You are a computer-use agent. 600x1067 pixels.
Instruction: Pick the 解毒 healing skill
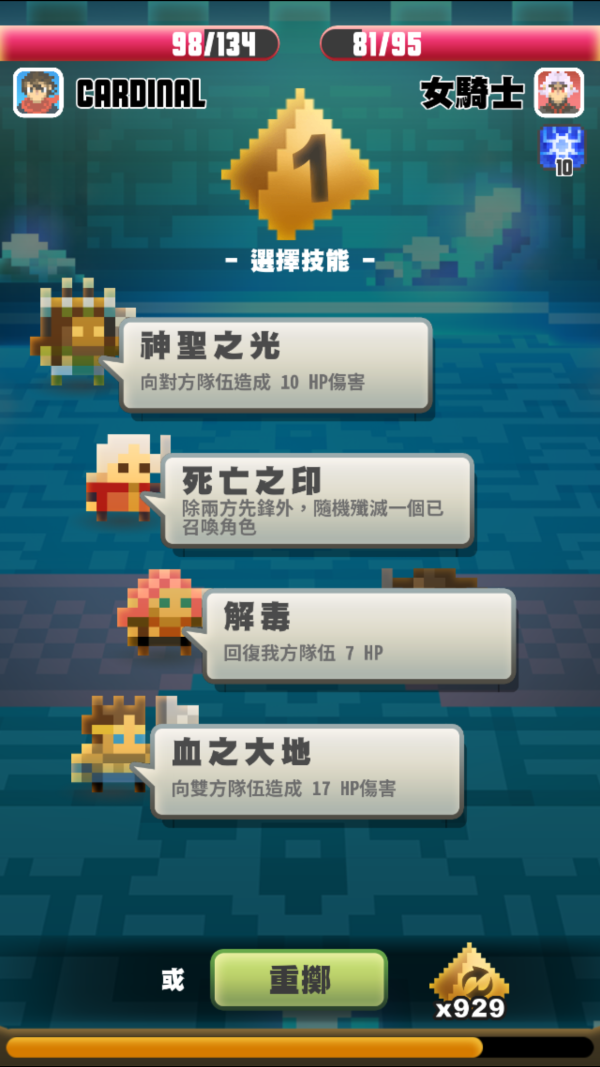[x=358, y=636]
